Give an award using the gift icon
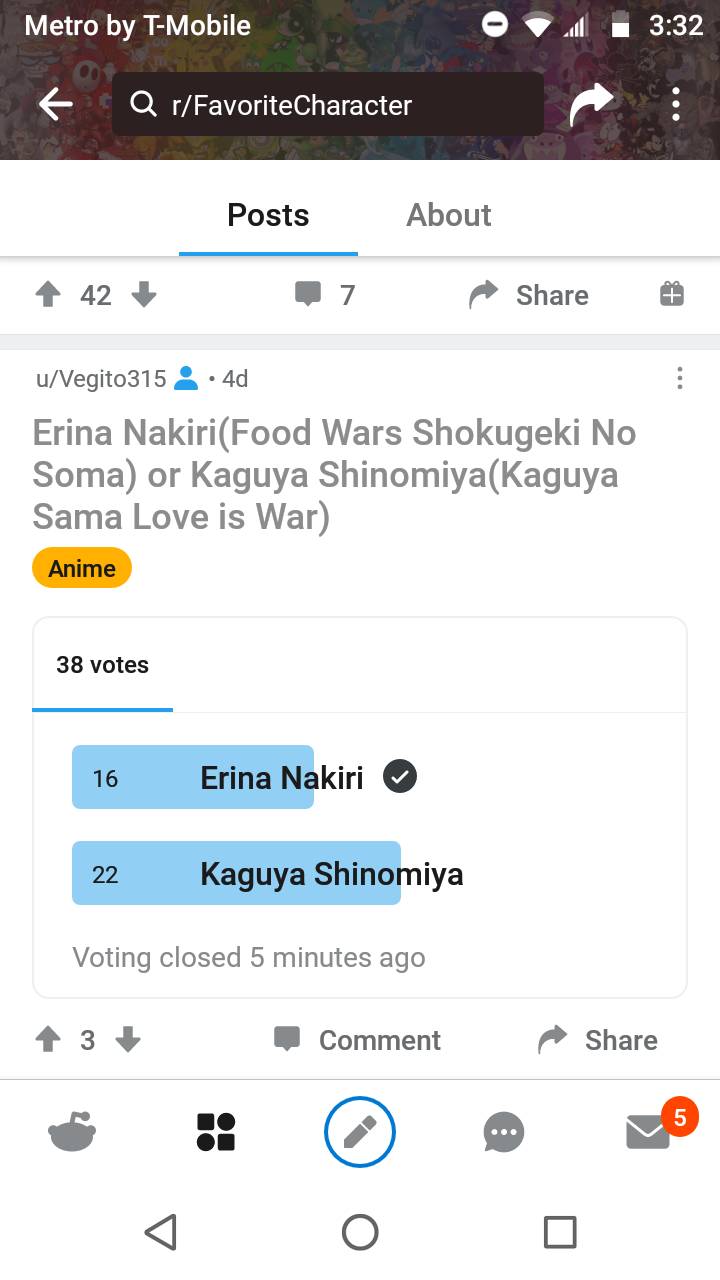 pos(672,294)
